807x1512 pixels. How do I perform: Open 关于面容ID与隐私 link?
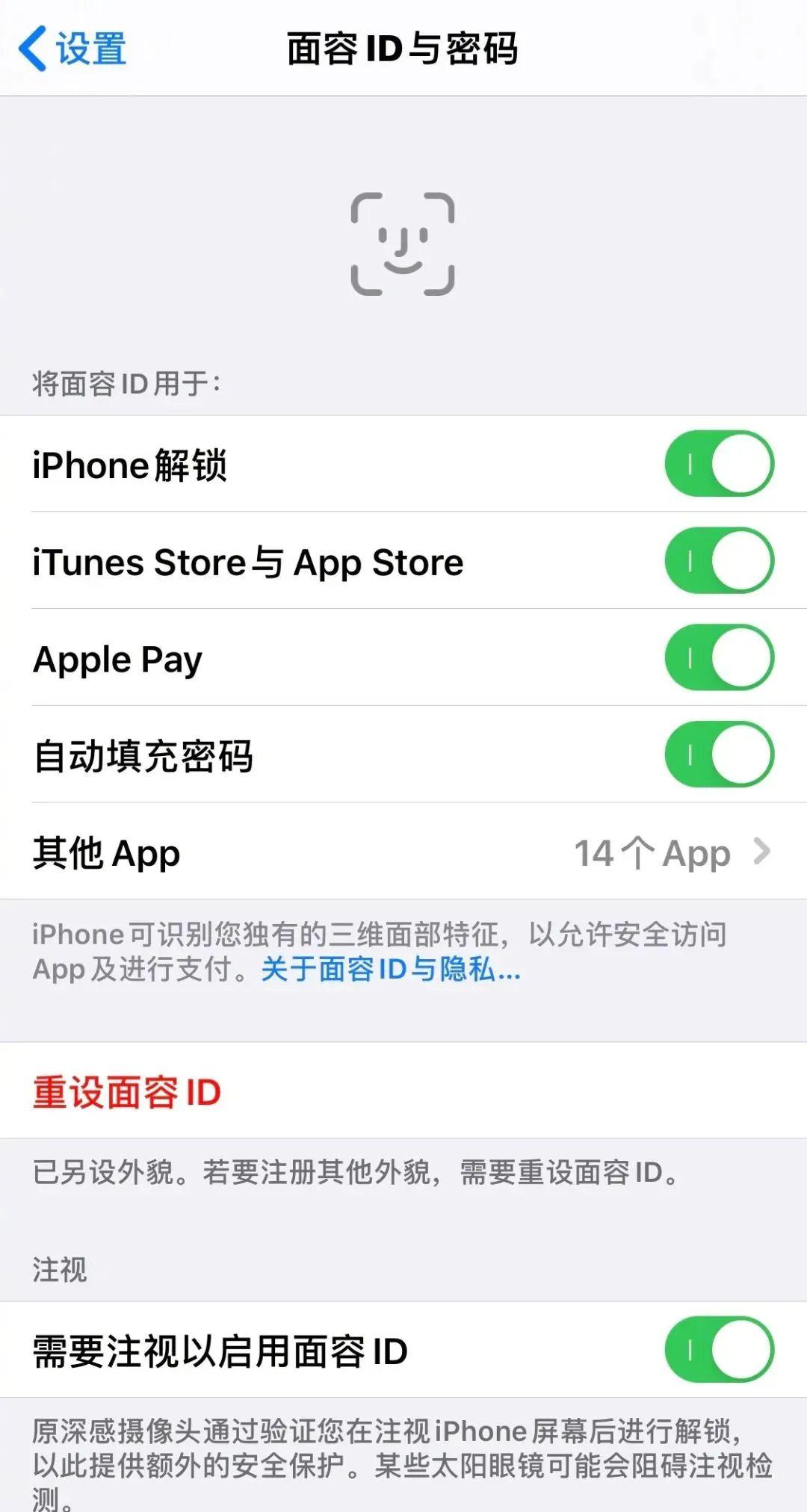tap(390, 970)
